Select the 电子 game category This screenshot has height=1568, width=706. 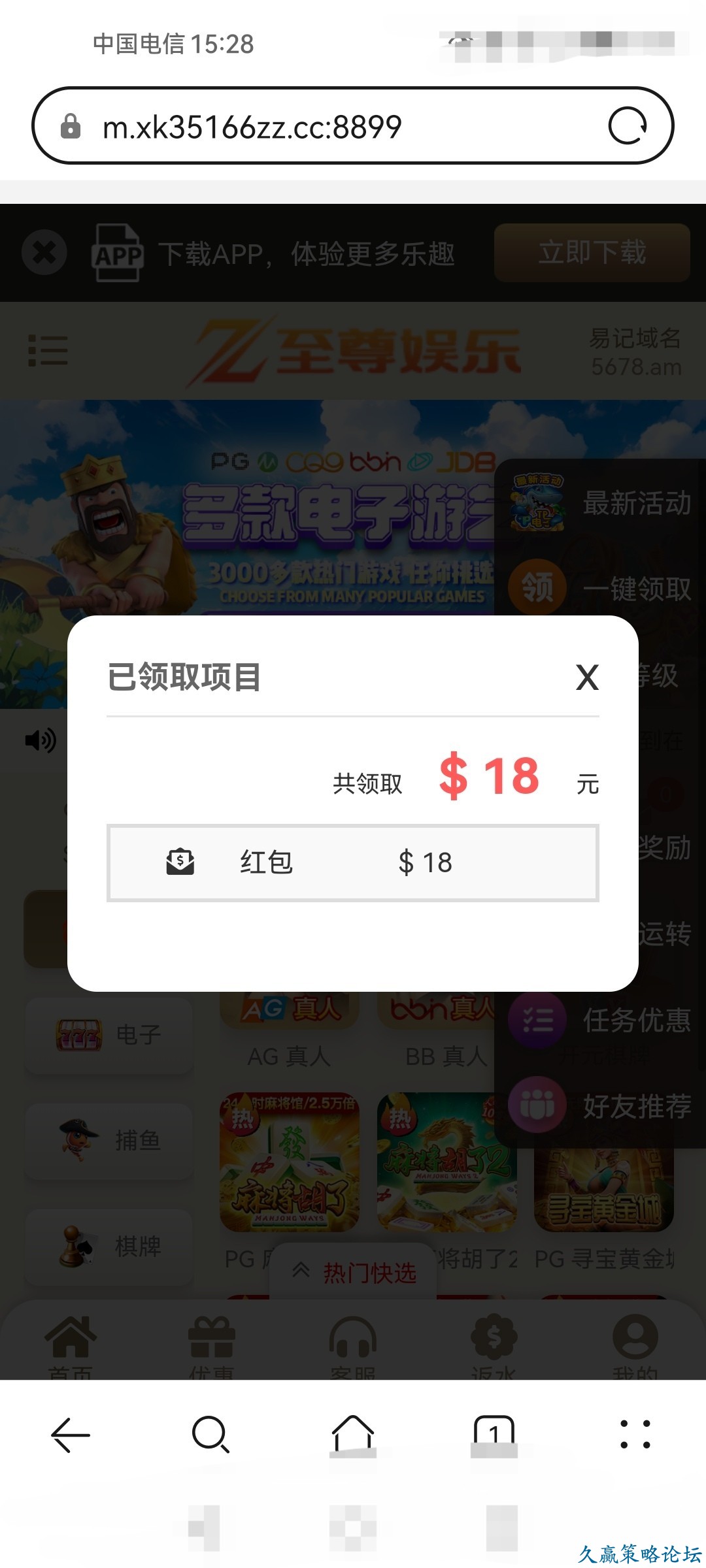[109, 1034]
